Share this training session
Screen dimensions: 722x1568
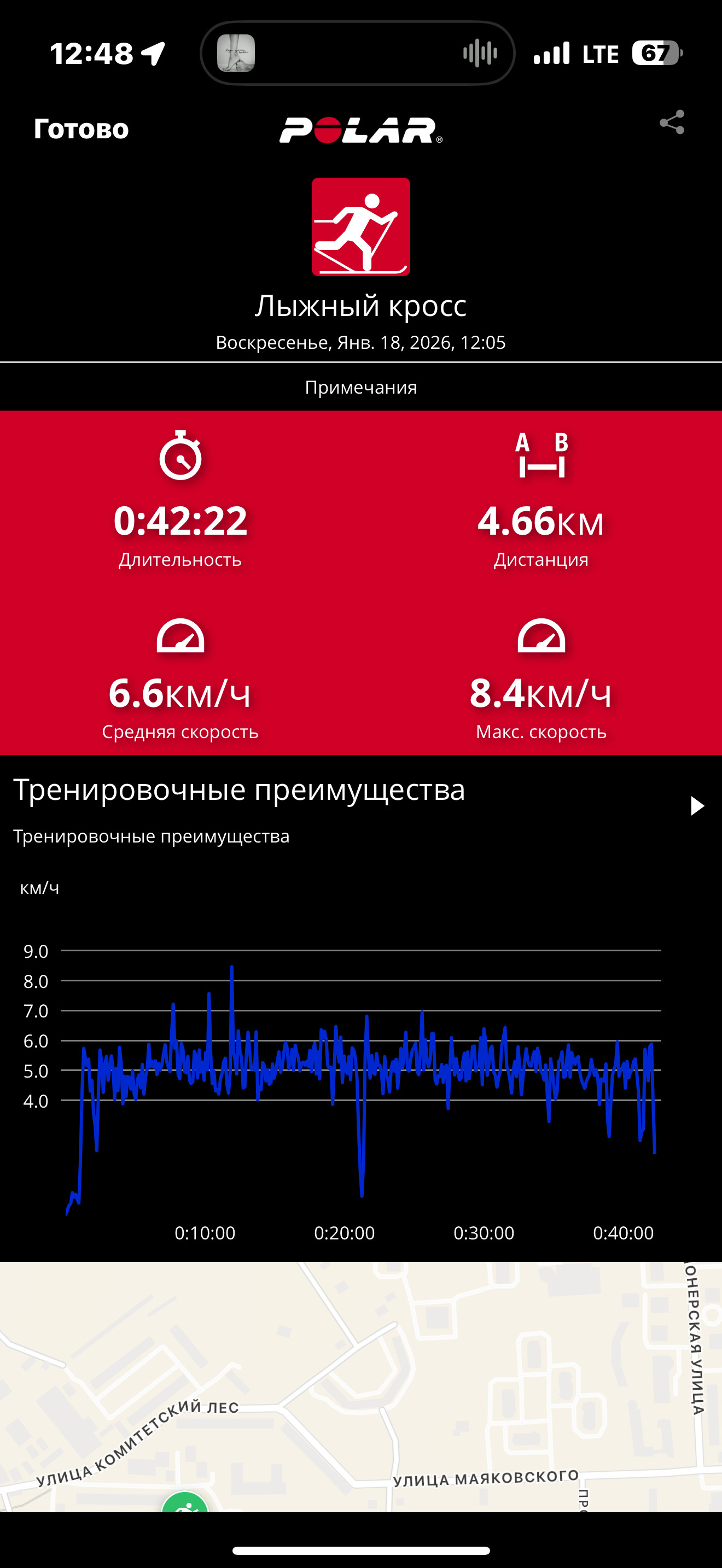(672, 122)
